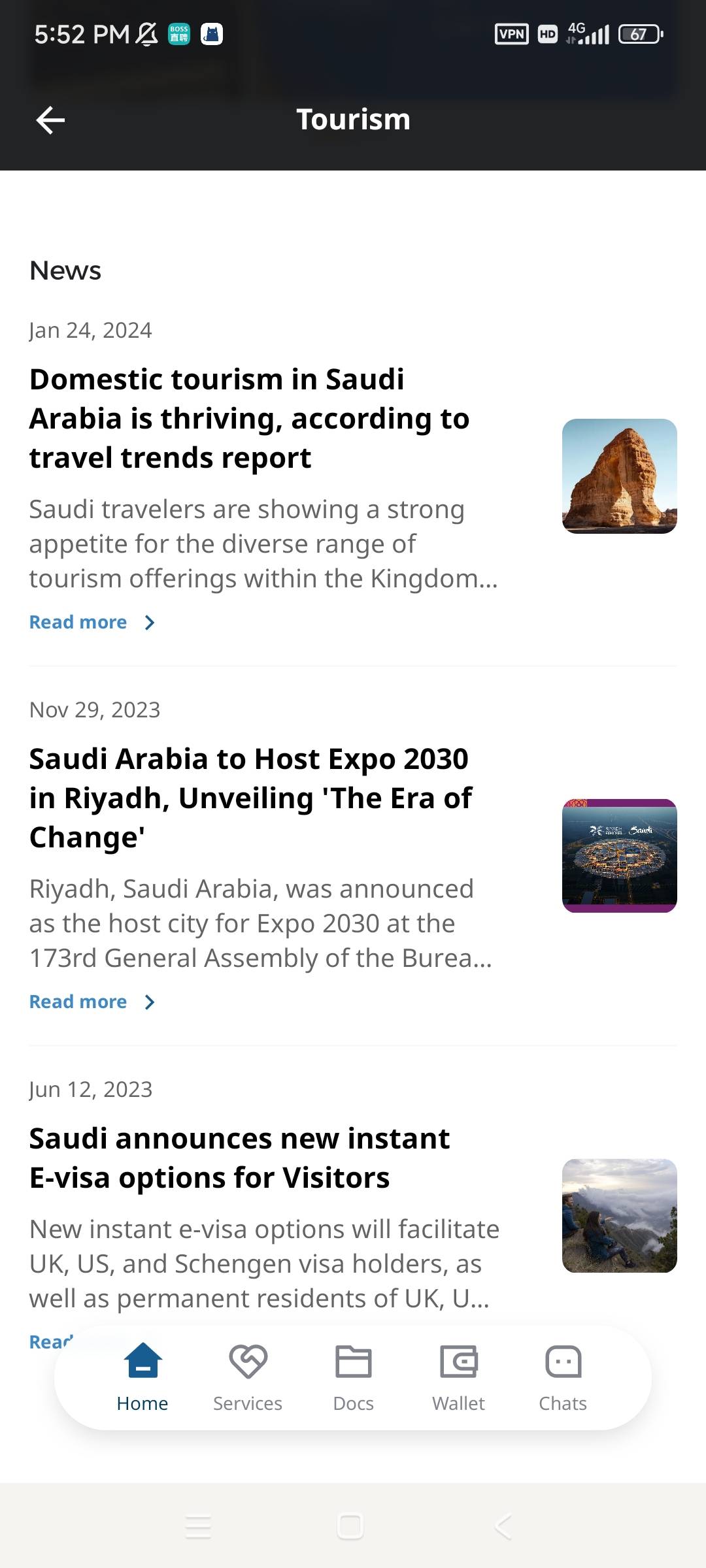This screenshot has height=1568, width=706.
Task: Open the Domestic tourism article thumbnail
Action: click(619, 476)
